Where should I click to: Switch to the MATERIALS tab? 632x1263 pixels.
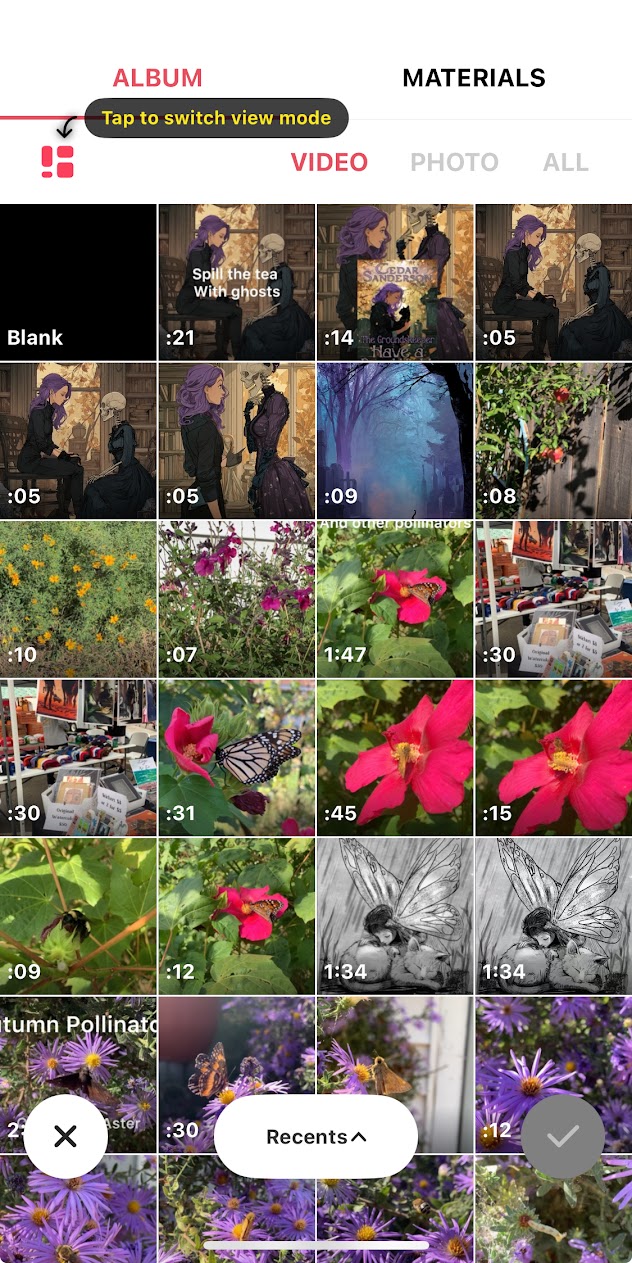(473, 78)
